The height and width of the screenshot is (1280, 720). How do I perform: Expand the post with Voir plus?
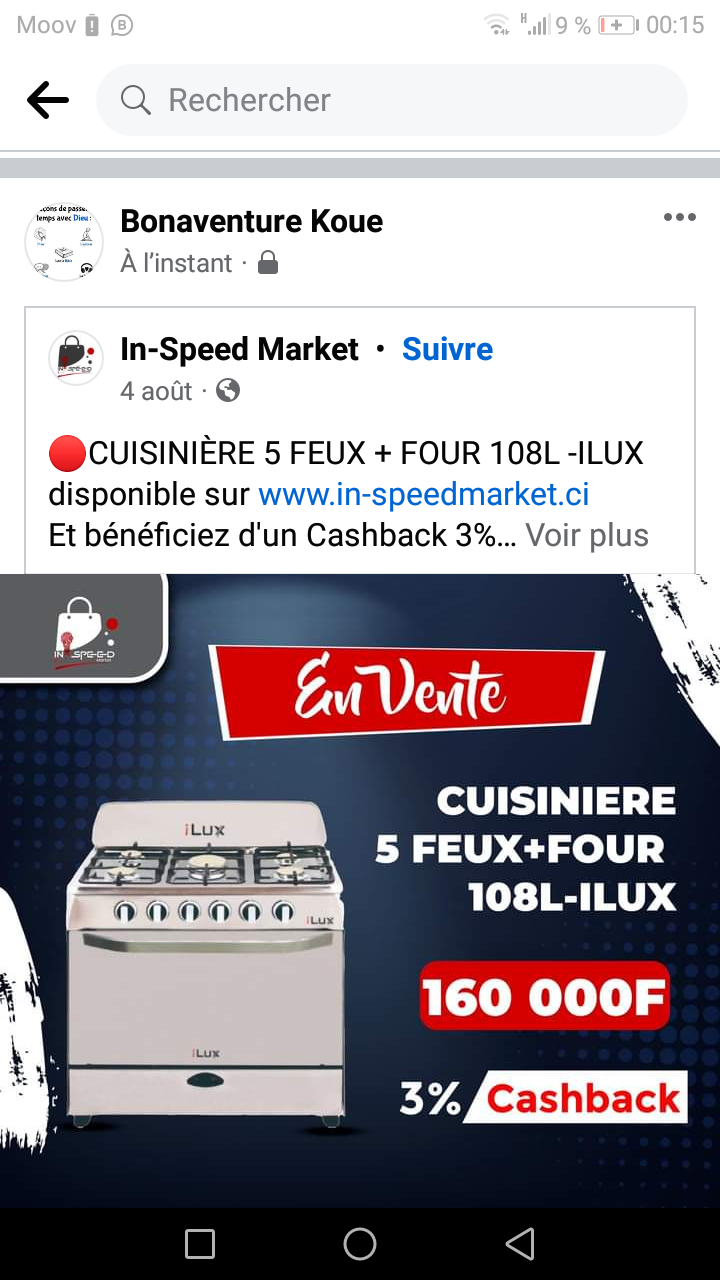587,535
